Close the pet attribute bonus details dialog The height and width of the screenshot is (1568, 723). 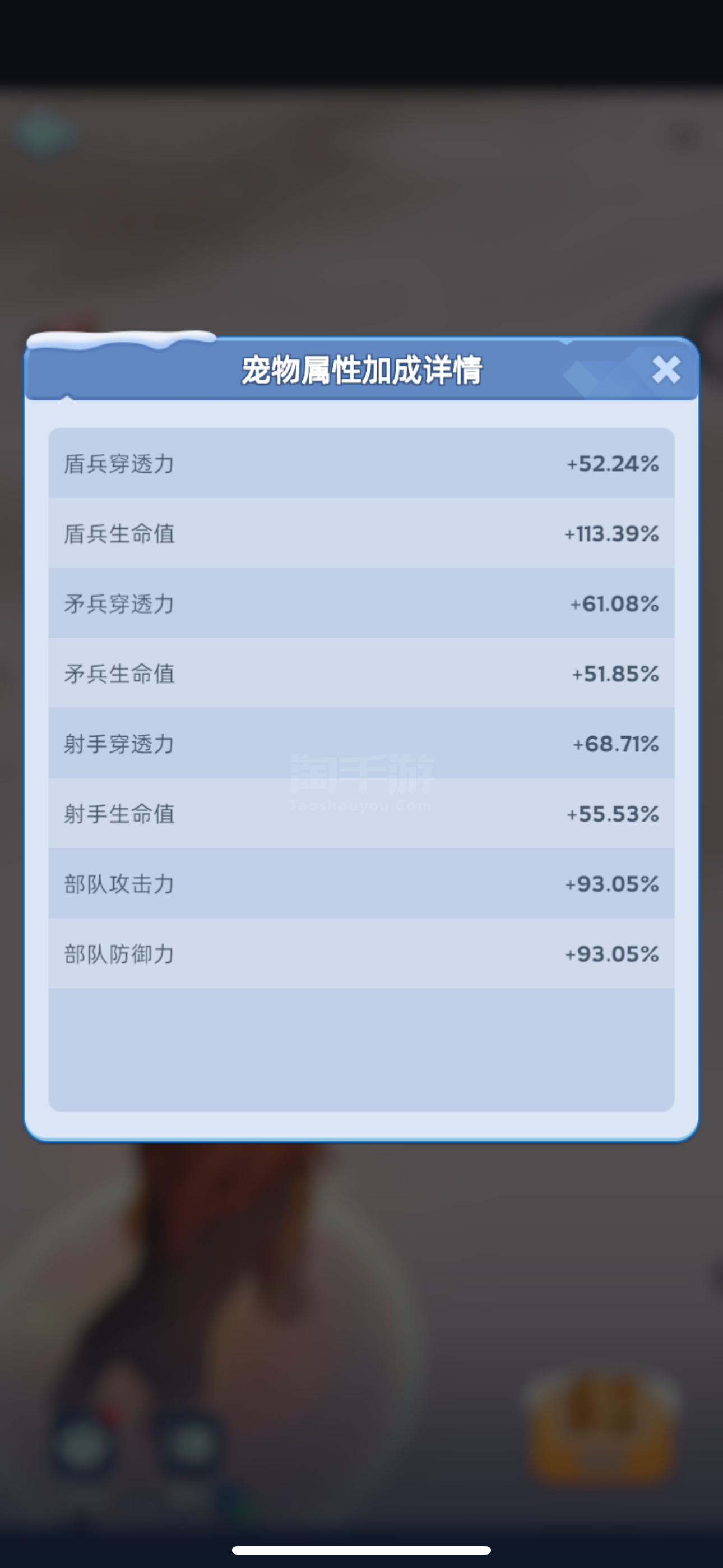[666, 370]
